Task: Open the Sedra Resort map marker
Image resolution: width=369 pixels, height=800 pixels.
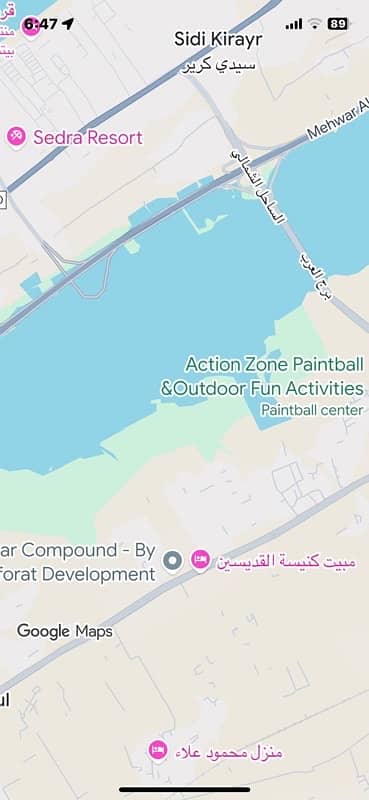Action: (x=16, y=137)
